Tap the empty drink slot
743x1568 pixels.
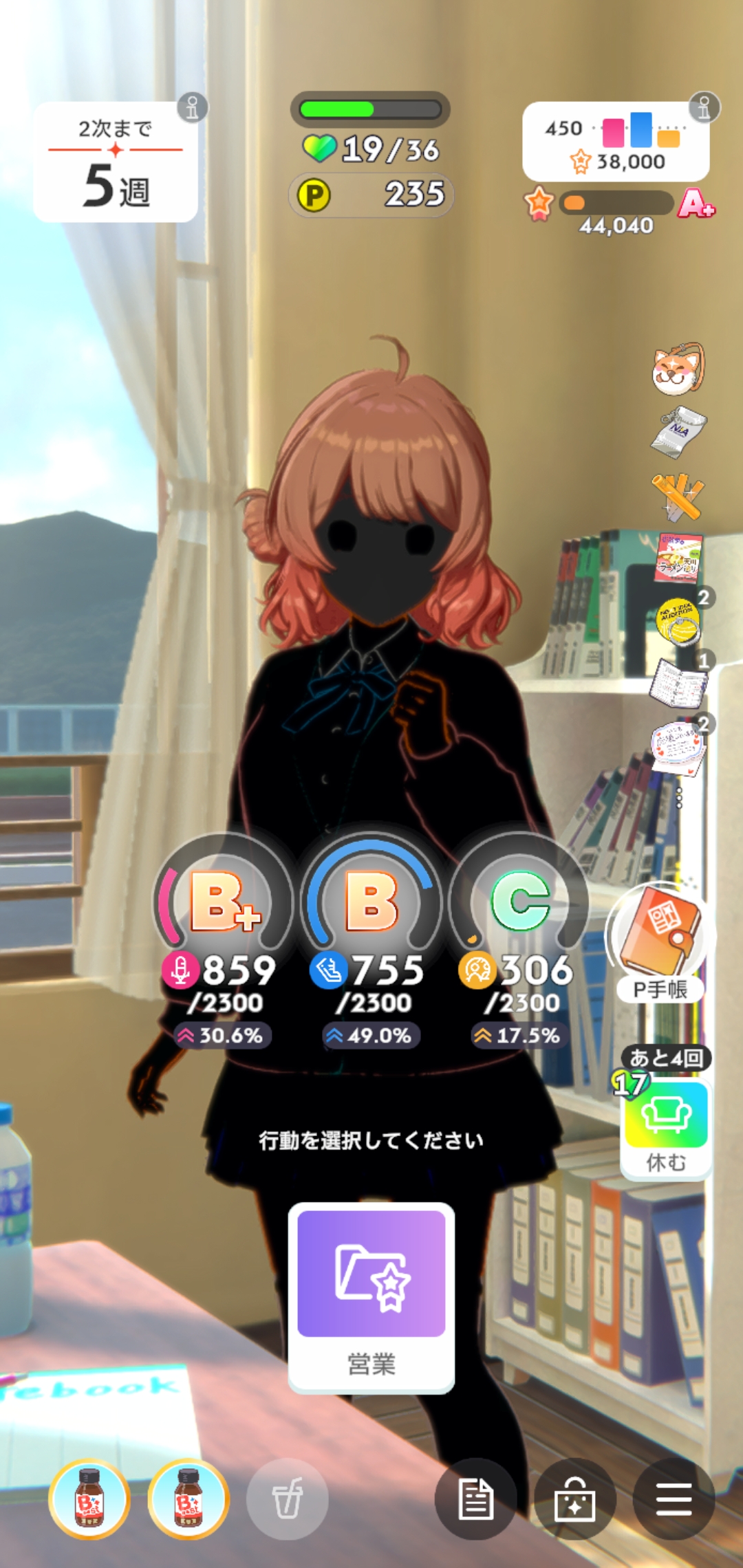click(288, 1498)
